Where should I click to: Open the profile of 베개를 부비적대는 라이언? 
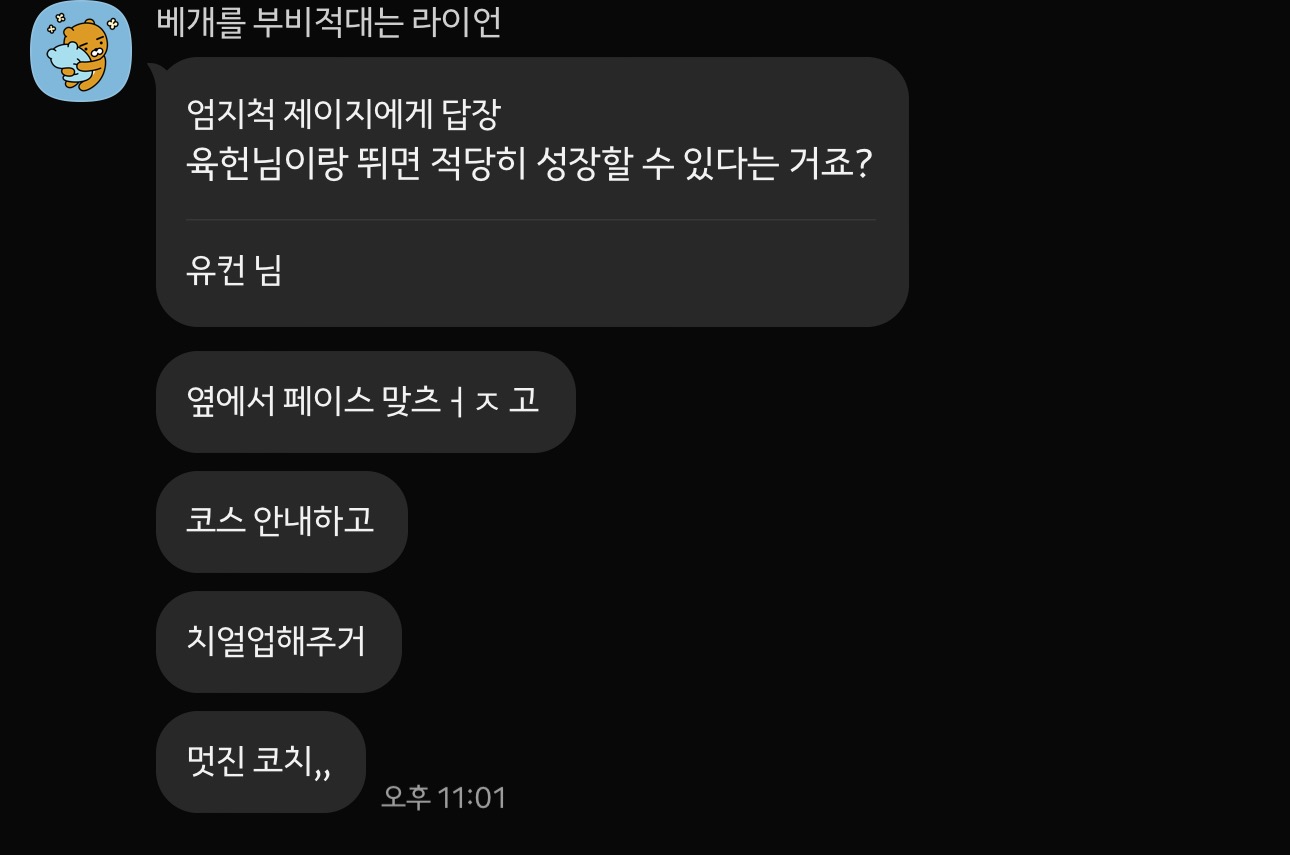pyautogui.click(x=81, y=53)
